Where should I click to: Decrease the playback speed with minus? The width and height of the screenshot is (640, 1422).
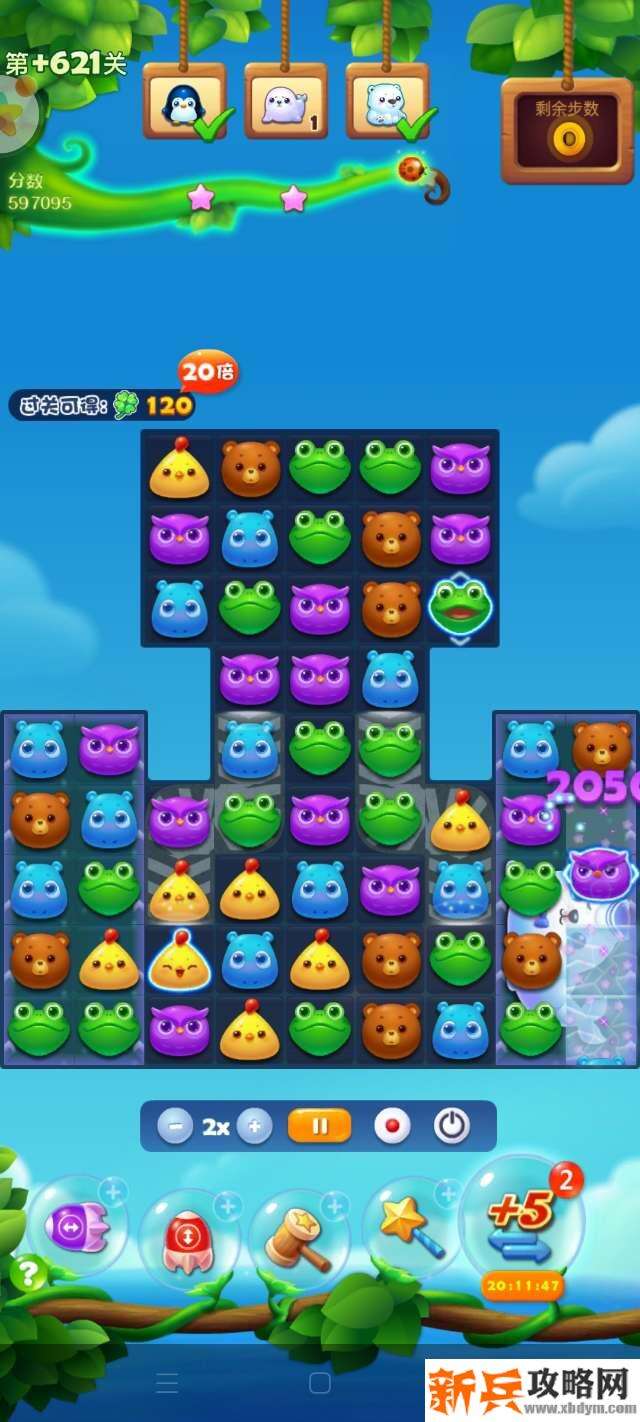tap(175, 1127)
